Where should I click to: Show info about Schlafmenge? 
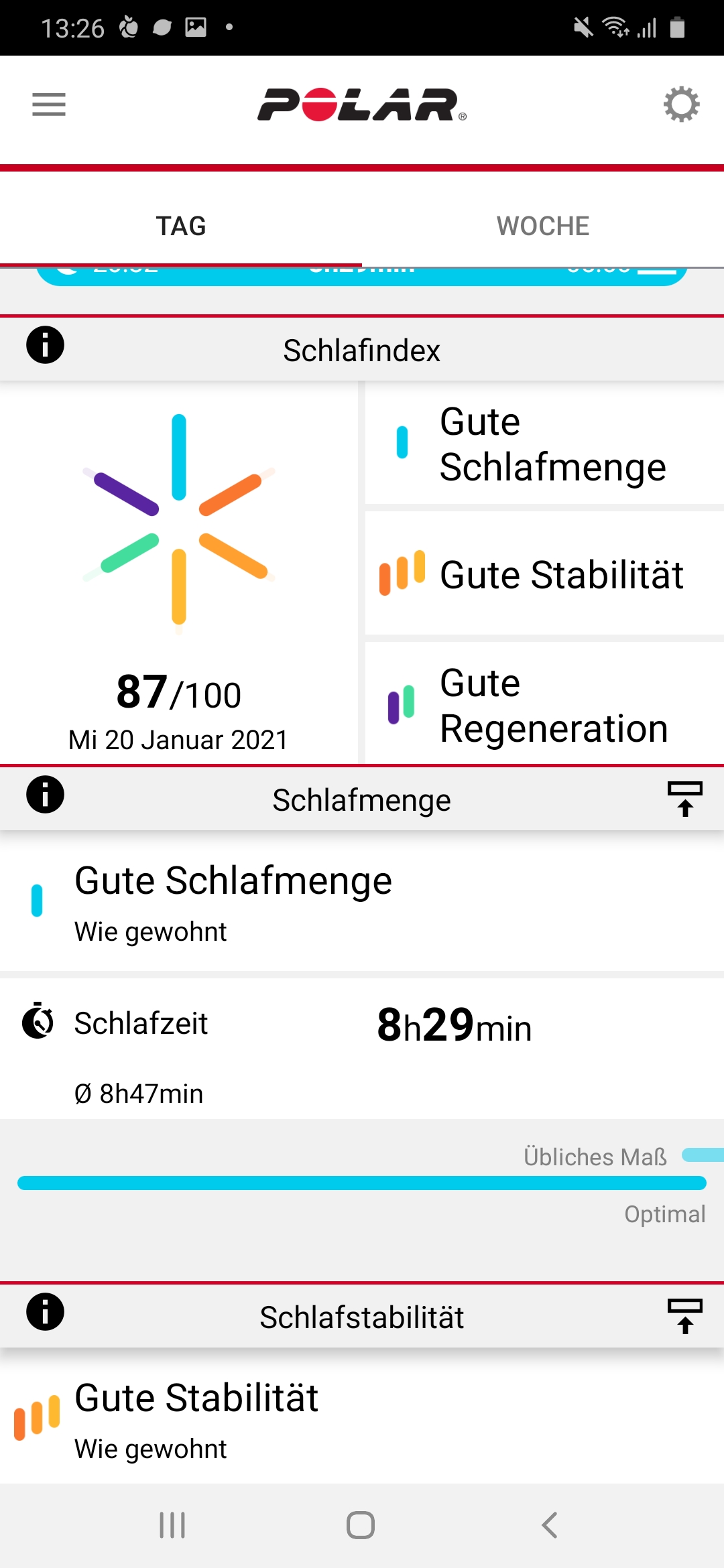tap(45, 795)
